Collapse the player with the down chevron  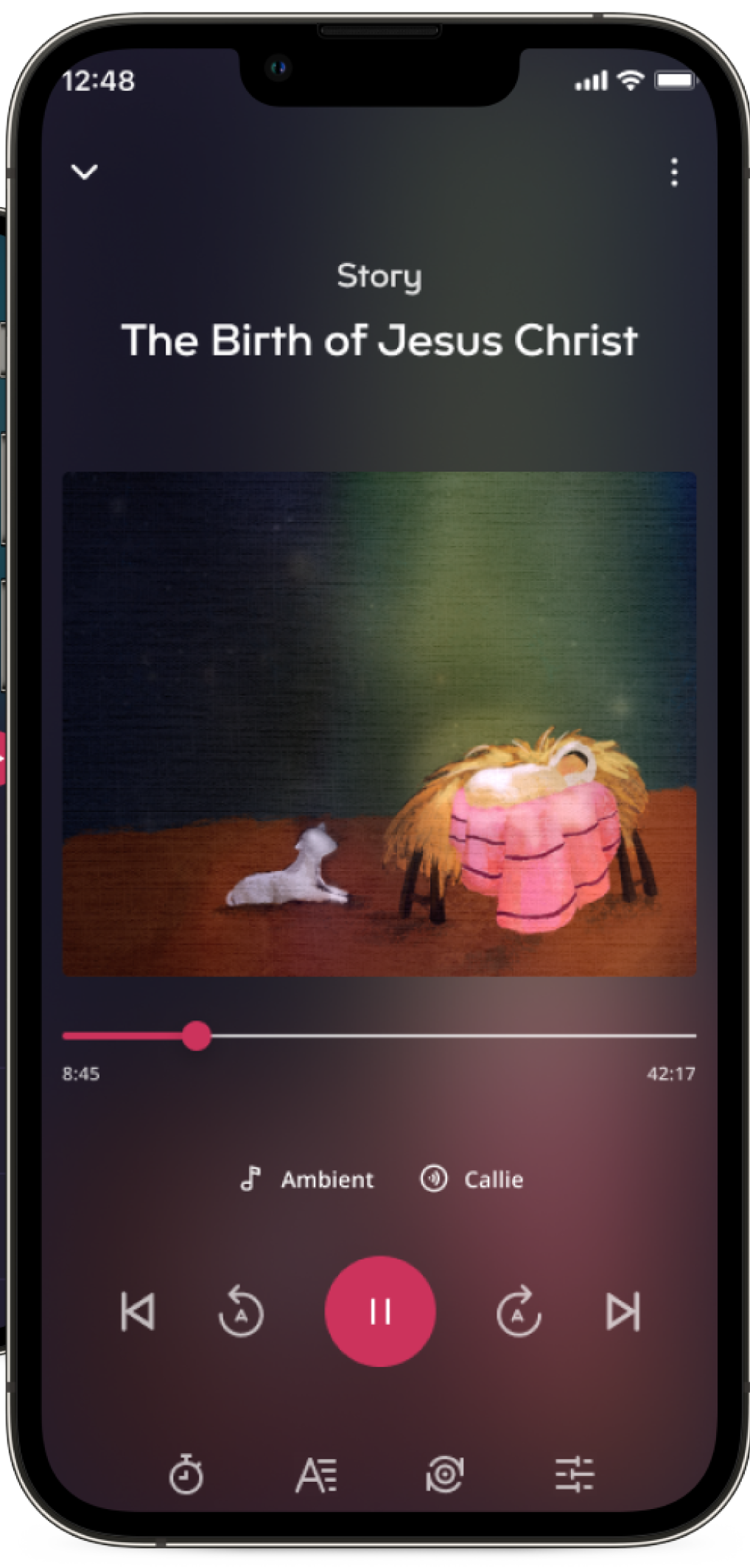pyautogui.click(x=84, y=172)
